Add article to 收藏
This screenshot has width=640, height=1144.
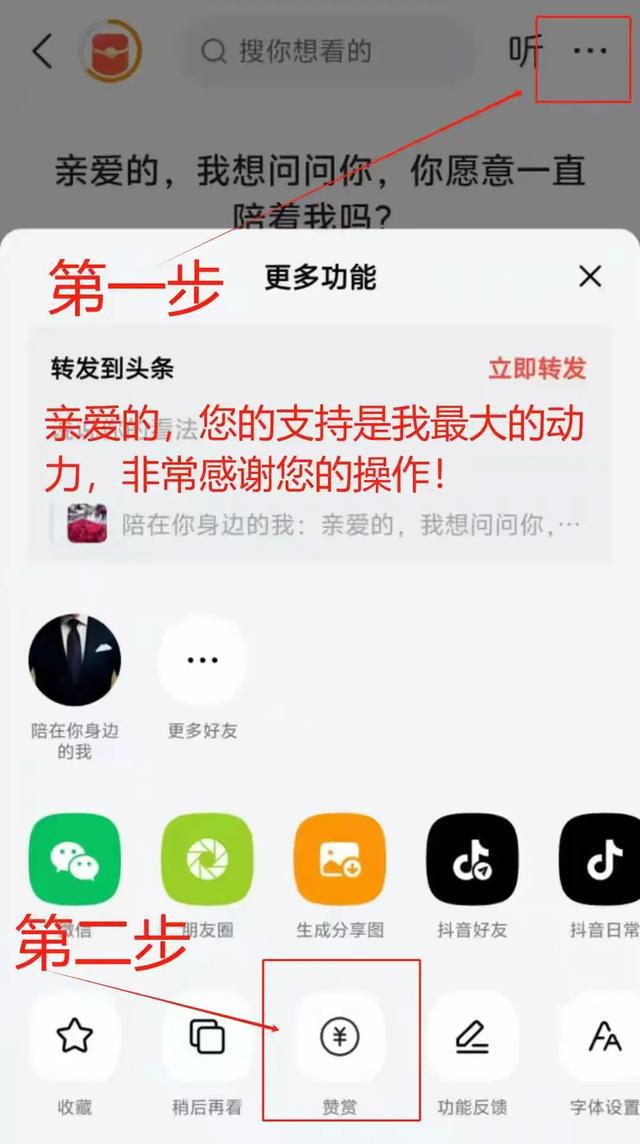75,1037
